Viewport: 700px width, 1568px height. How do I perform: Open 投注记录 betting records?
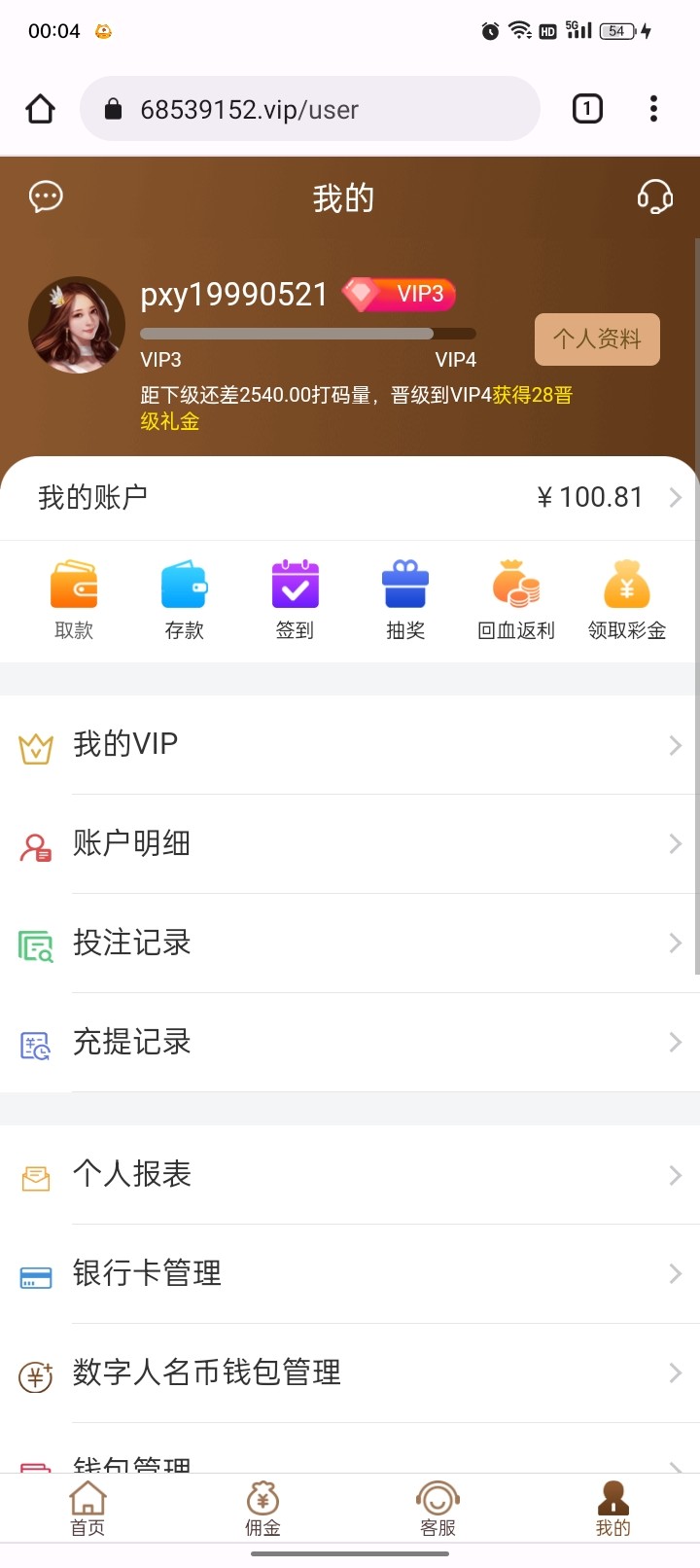pyautogui.click(x=350, y=944)
